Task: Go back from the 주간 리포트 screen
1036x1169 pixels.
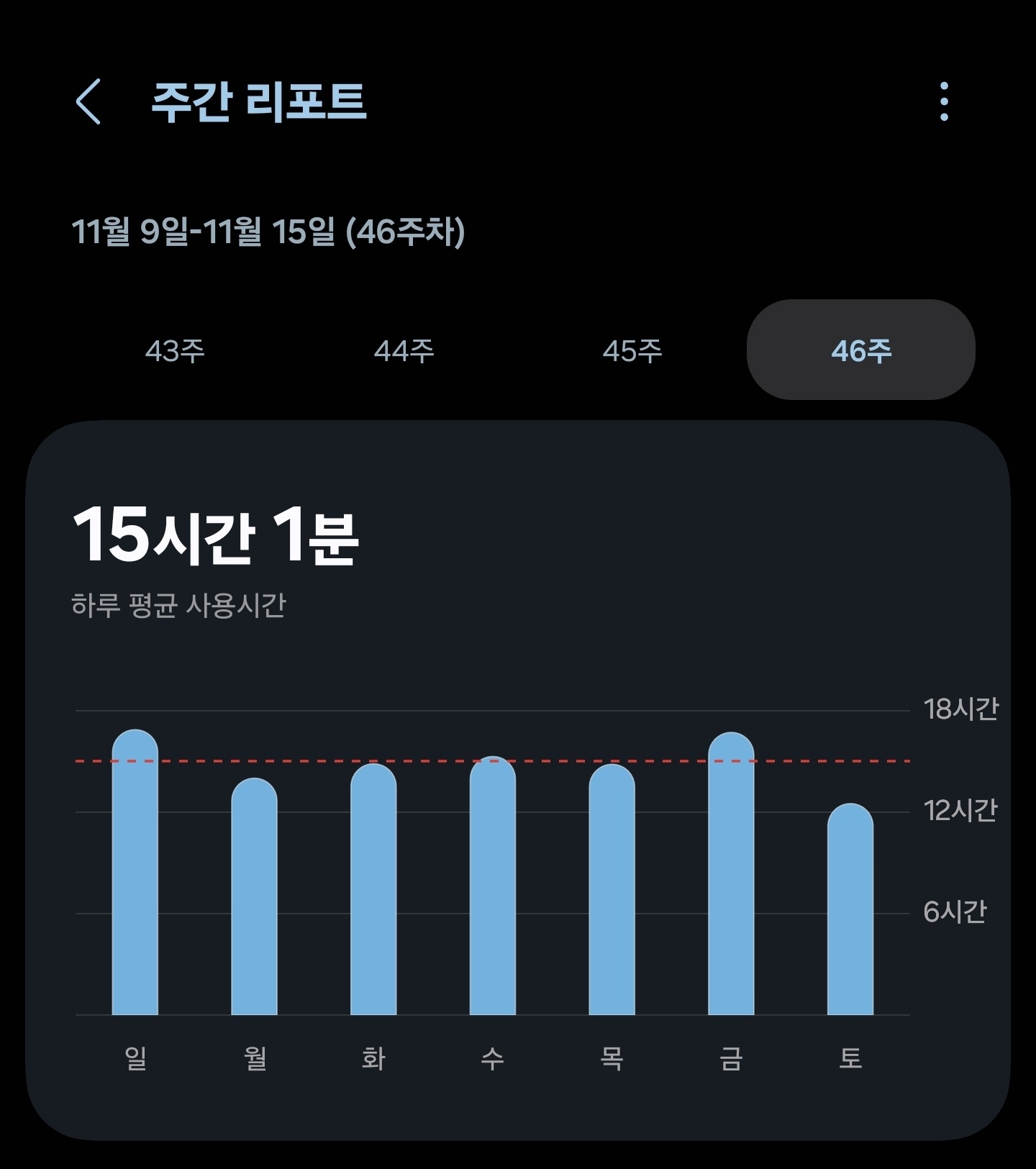Action: coord(88,101)
